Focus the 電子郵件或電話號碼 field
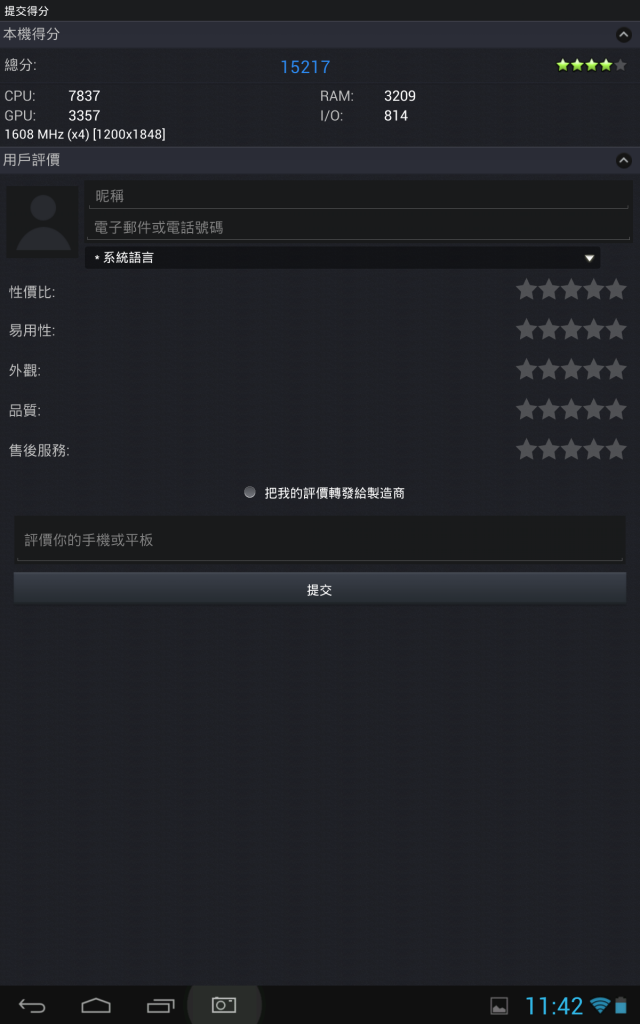Viewport: 640px width, 1024px height. (x=359, y=227)
